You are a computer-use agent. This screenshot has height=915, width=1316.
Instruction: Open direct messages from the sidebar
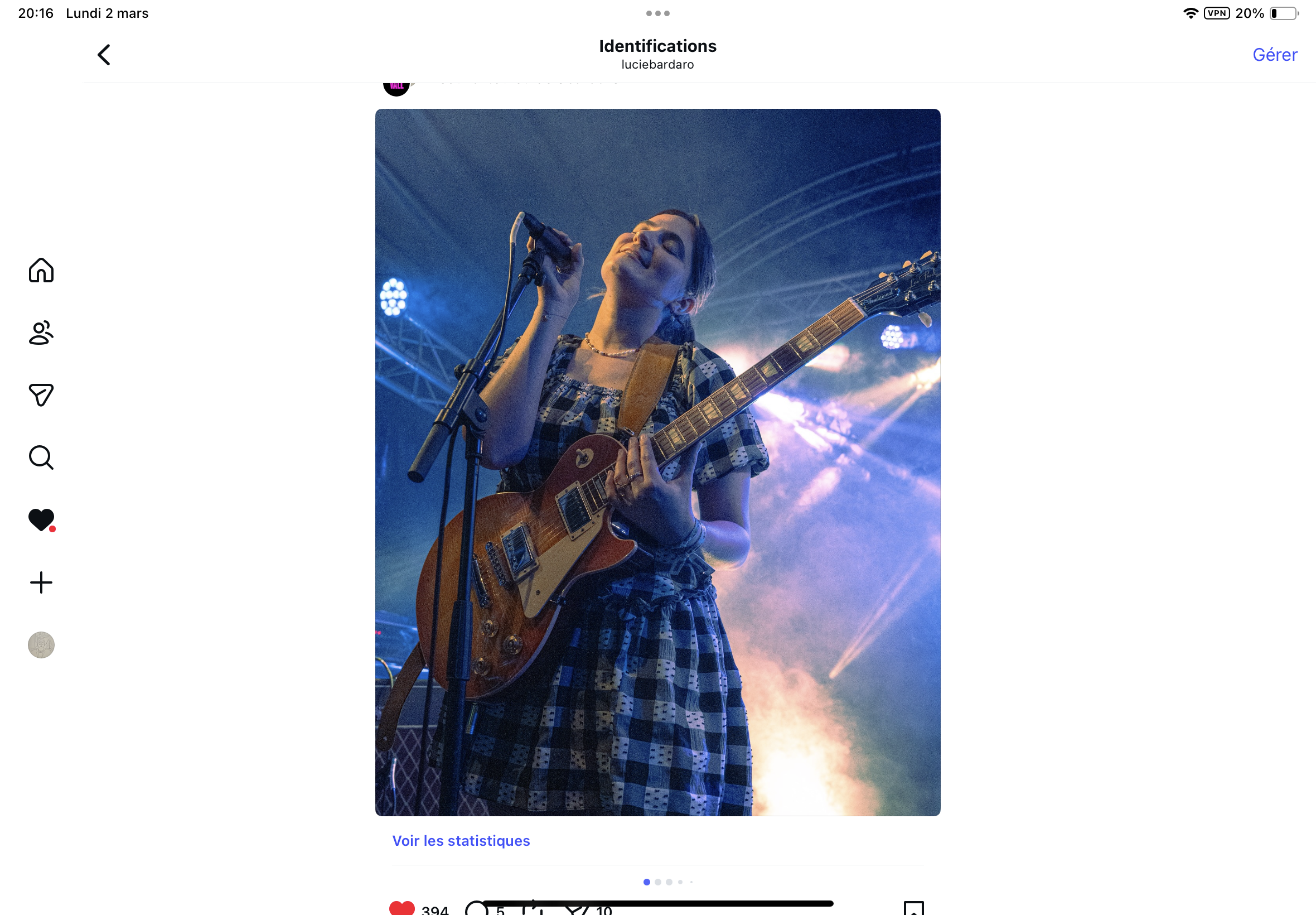[41, 395]
